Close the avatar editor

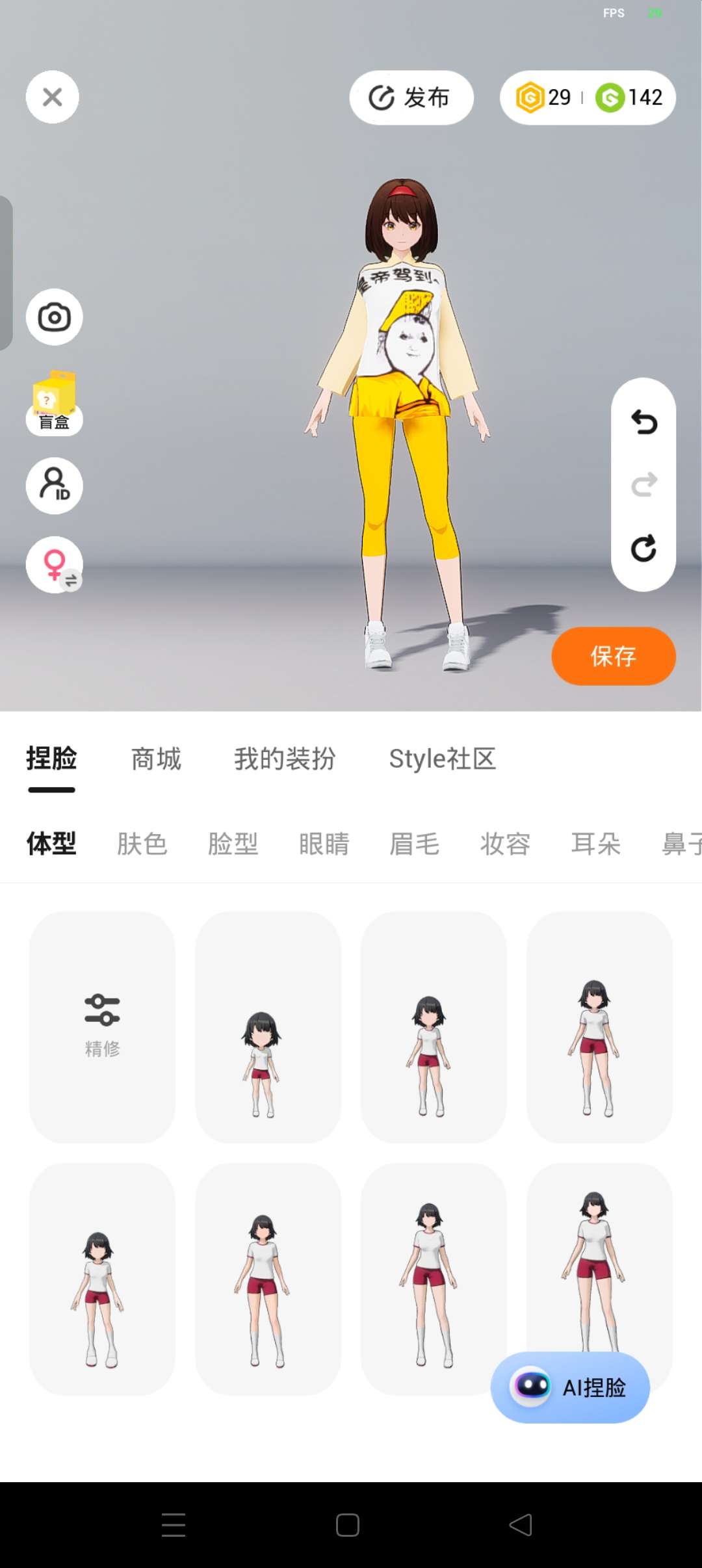[53, 98]
